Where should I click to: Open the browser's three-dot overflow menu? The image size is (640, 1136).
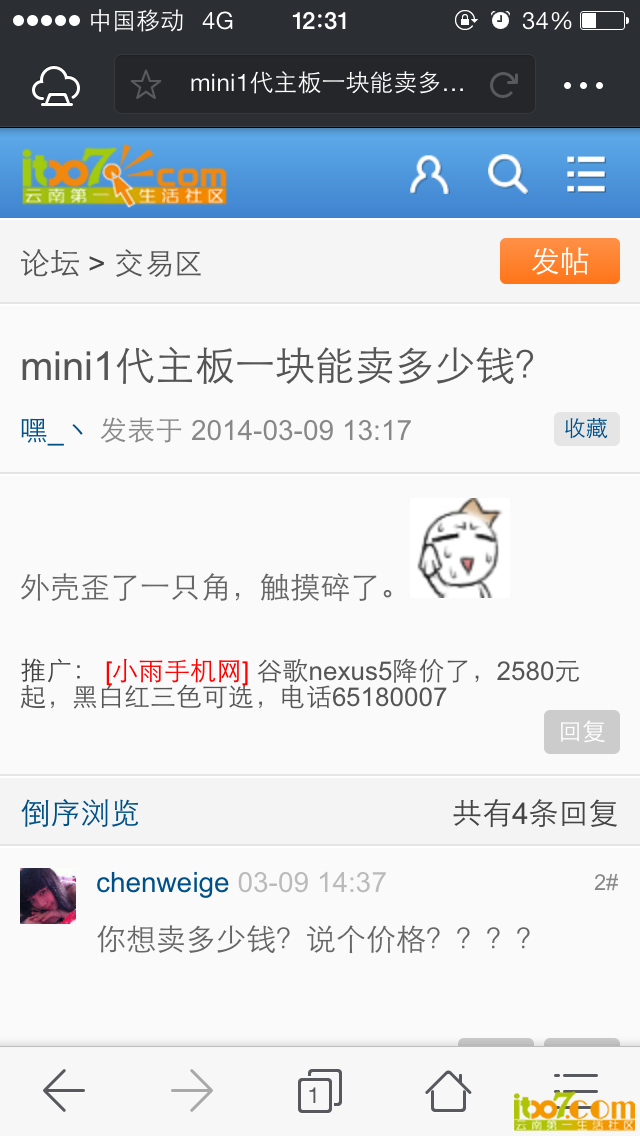tap(584, 86)
